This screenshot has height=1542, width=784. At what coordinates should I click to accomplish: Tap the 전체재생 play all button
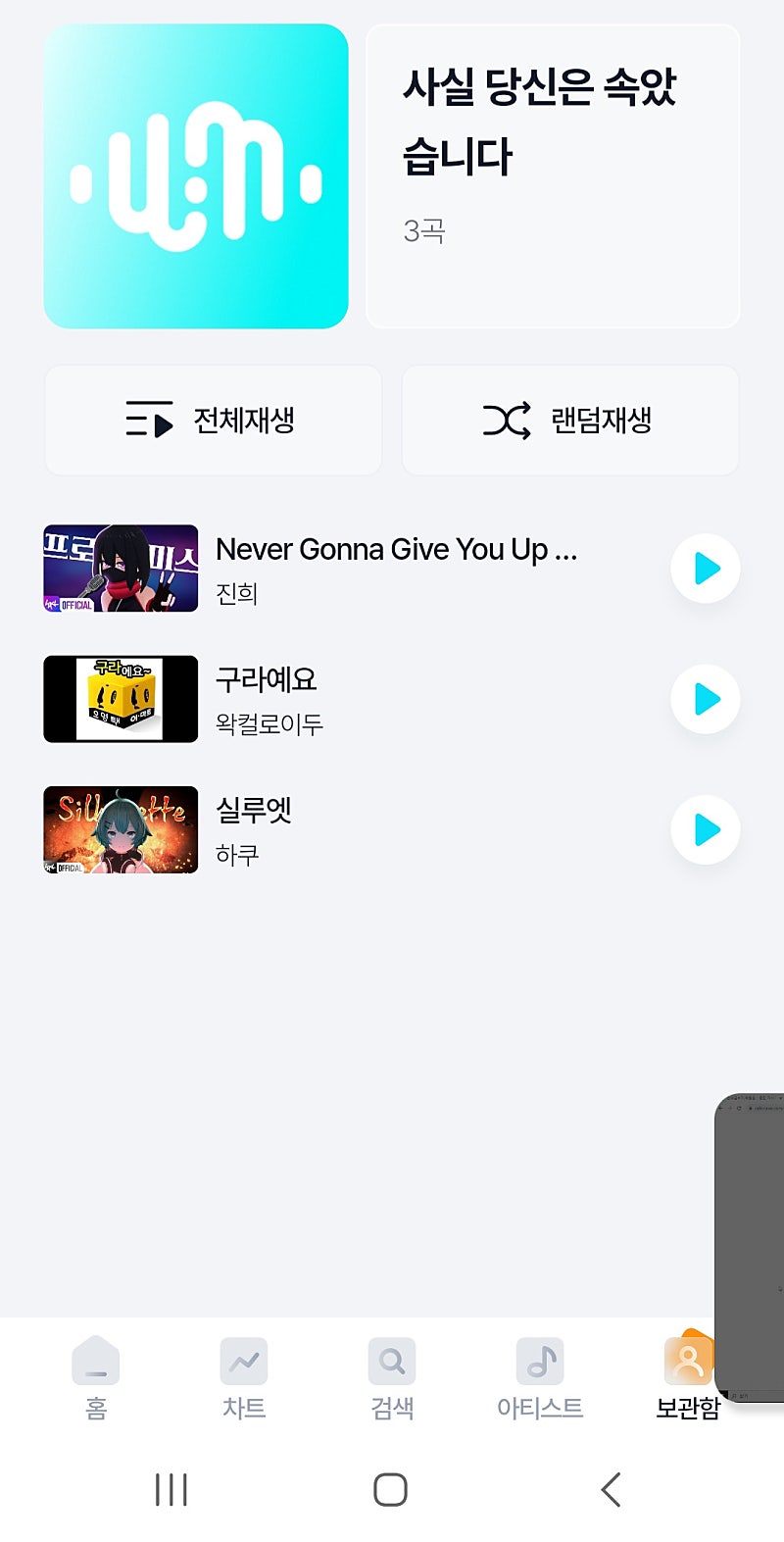[213, 421]
